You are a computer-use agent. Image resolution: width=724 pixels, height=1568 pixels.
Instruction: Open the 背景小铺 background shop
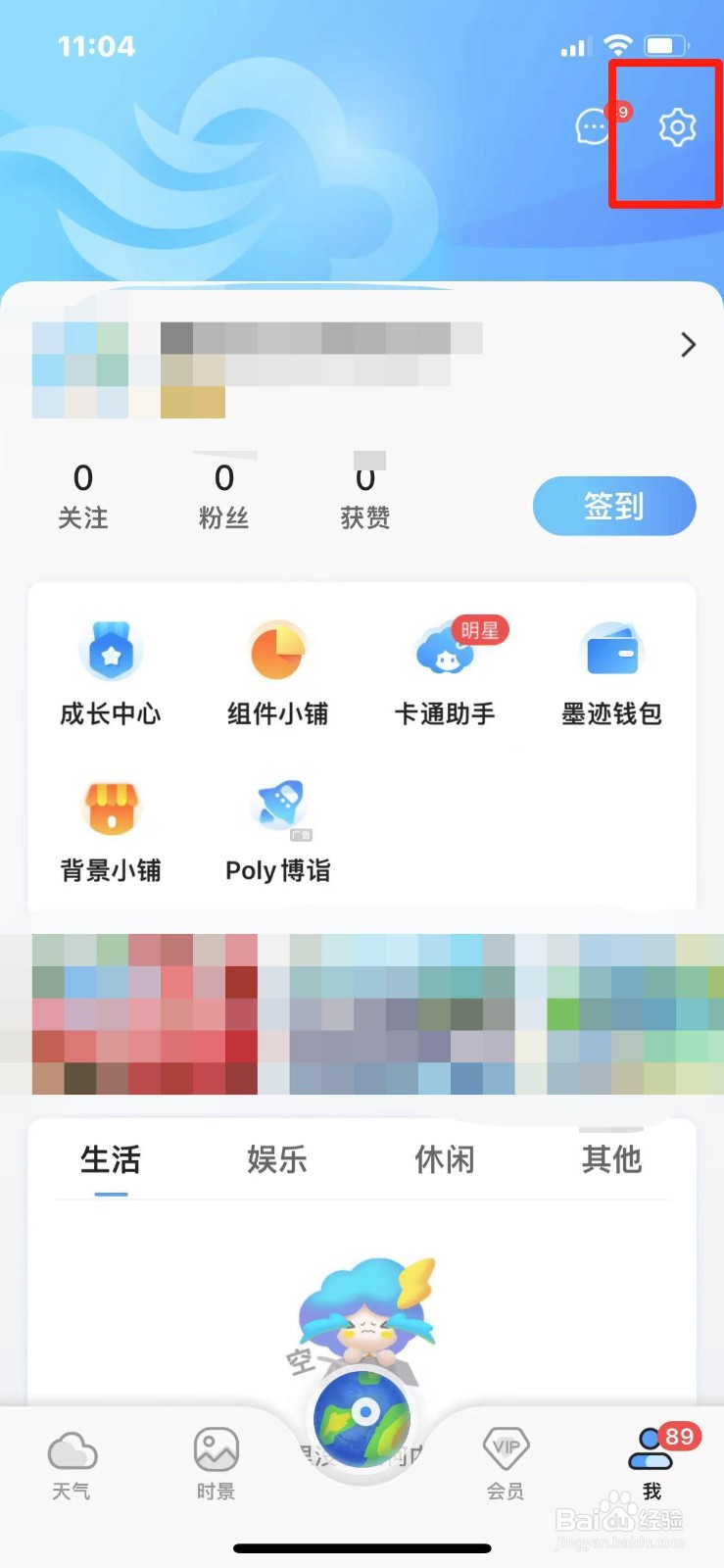111,826
